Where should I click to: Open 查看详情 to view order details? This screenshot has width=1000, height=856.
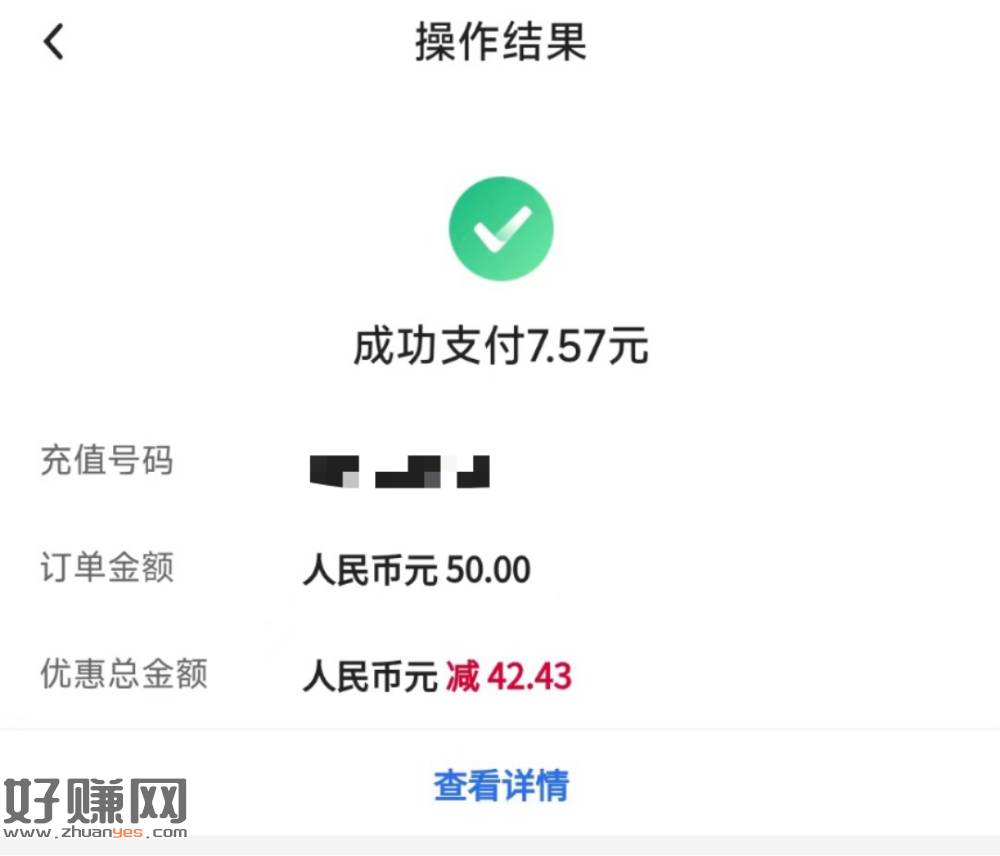pos(500,785)
